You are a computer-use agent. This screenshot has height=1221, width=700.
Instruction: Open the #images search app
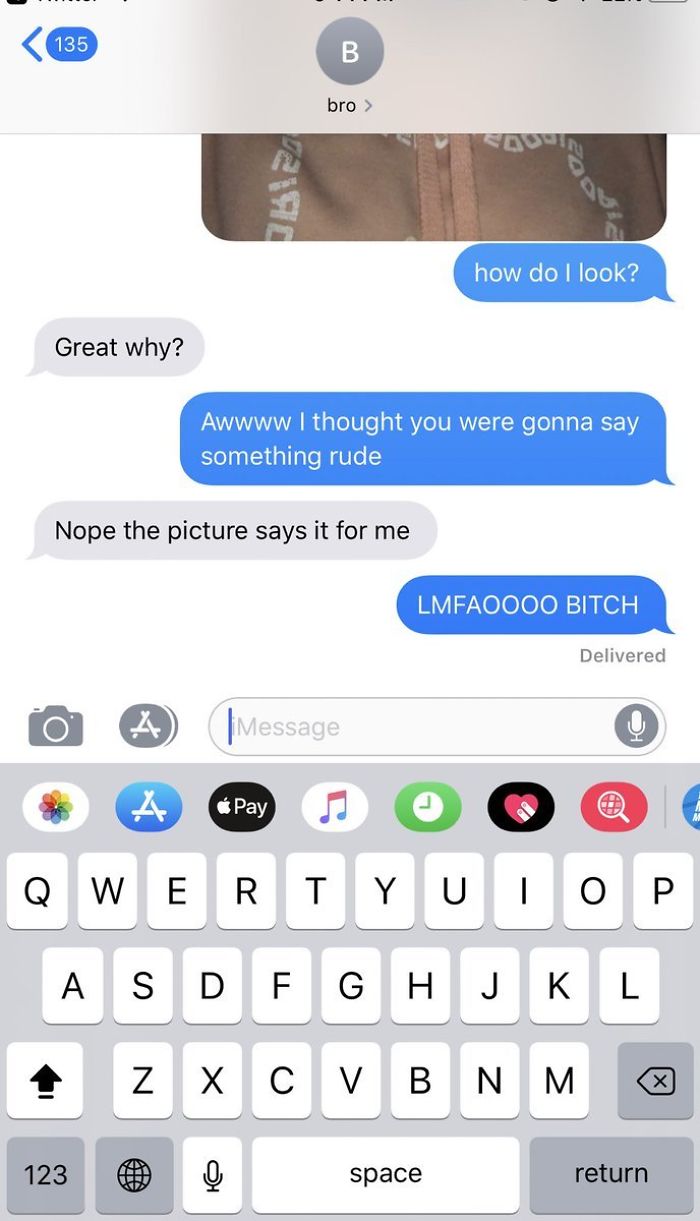click(x=614, y=808)
